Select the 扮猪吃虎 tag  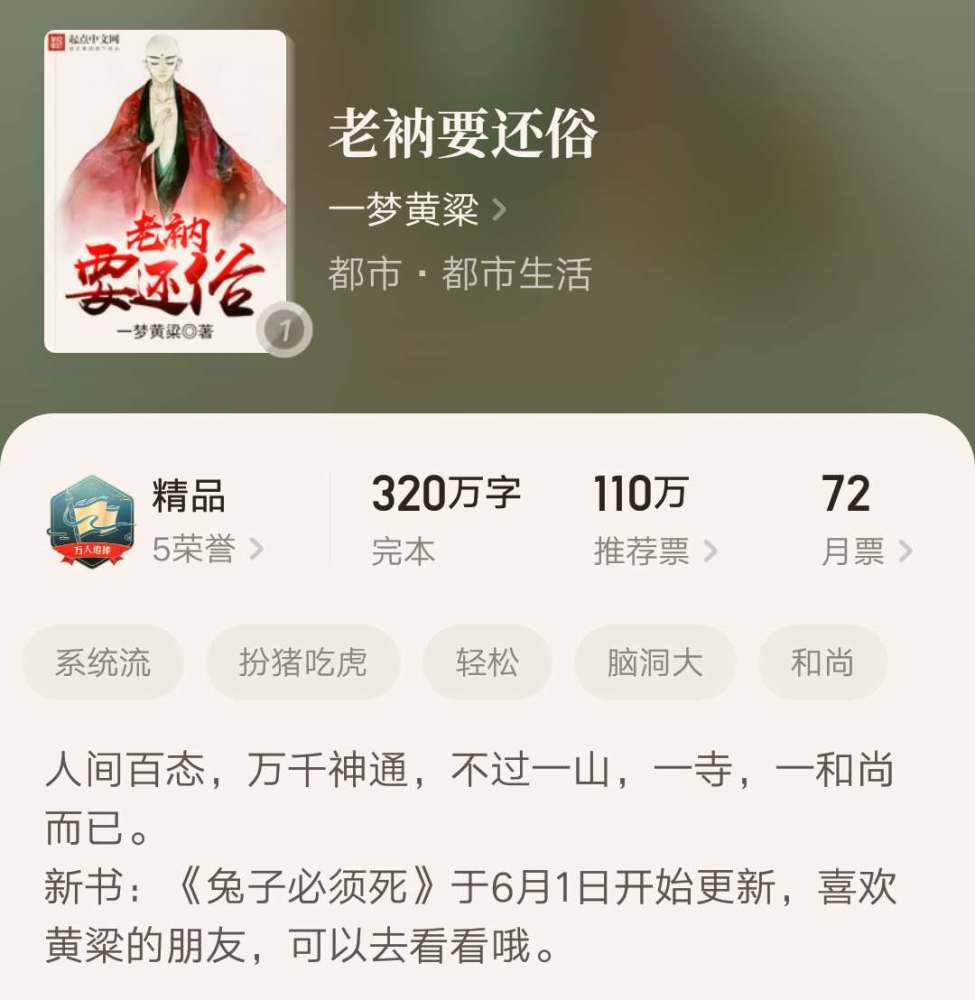pyautogui.click(x=302, y=662)
